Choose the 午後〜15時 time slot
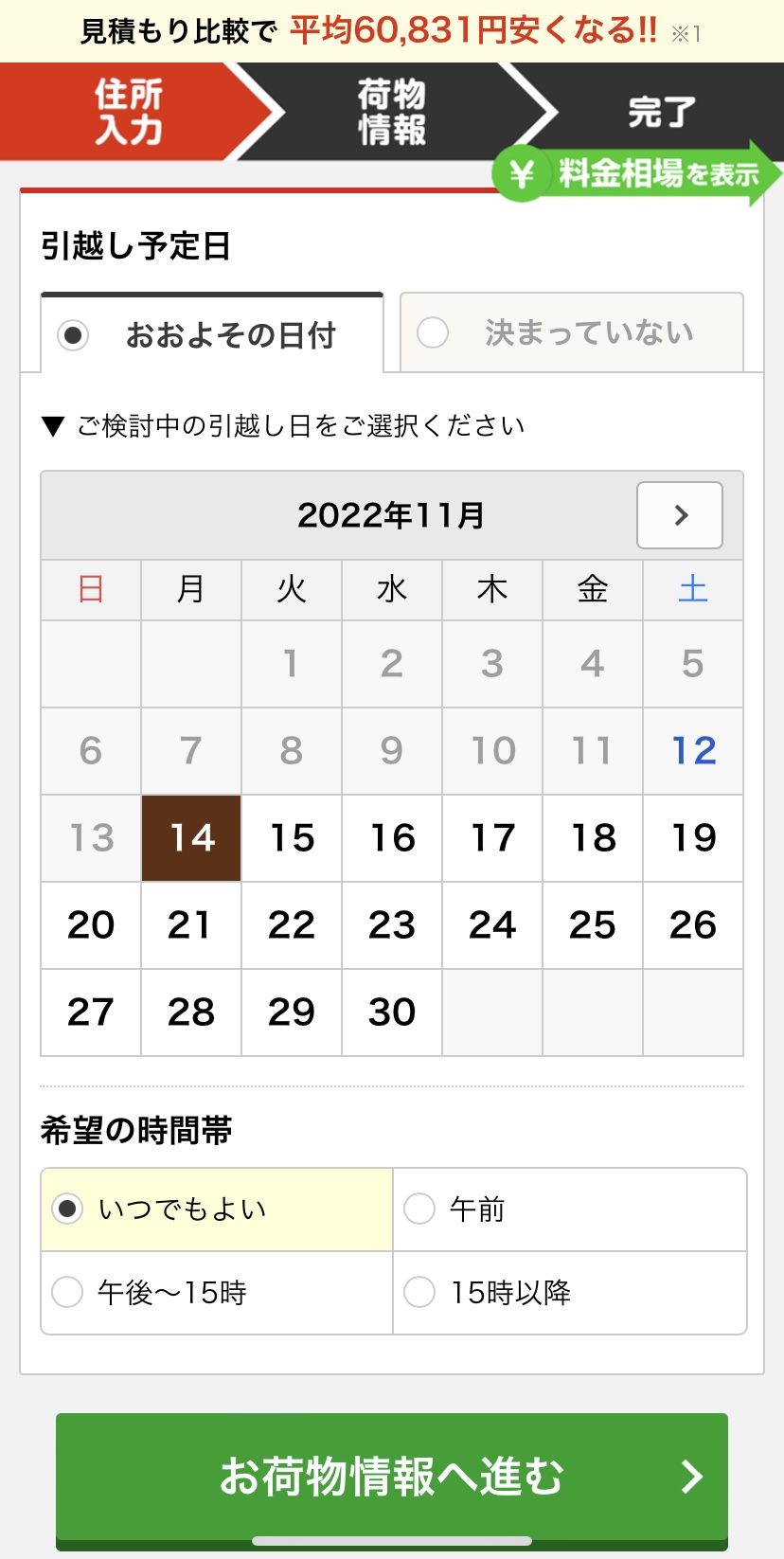The height and width of the screenshot is (1559, 784). point(217,1293)
